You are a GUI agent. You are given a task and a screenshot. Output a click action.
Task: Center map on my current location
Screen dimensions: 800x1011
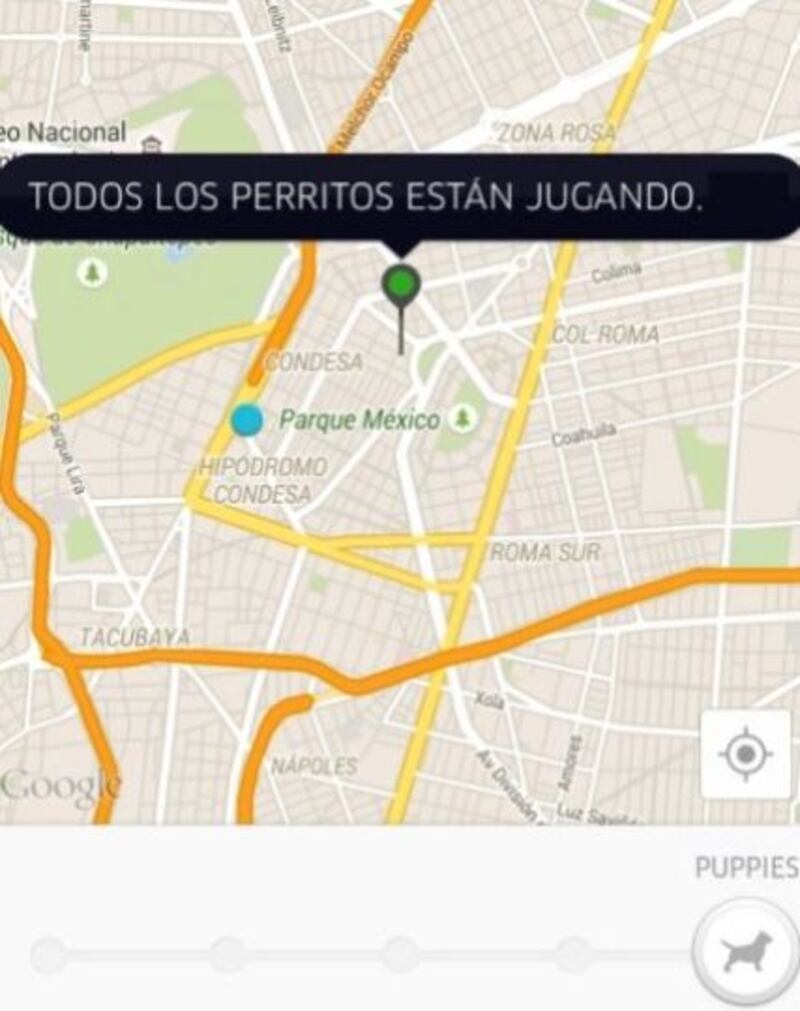coord(745,755)
